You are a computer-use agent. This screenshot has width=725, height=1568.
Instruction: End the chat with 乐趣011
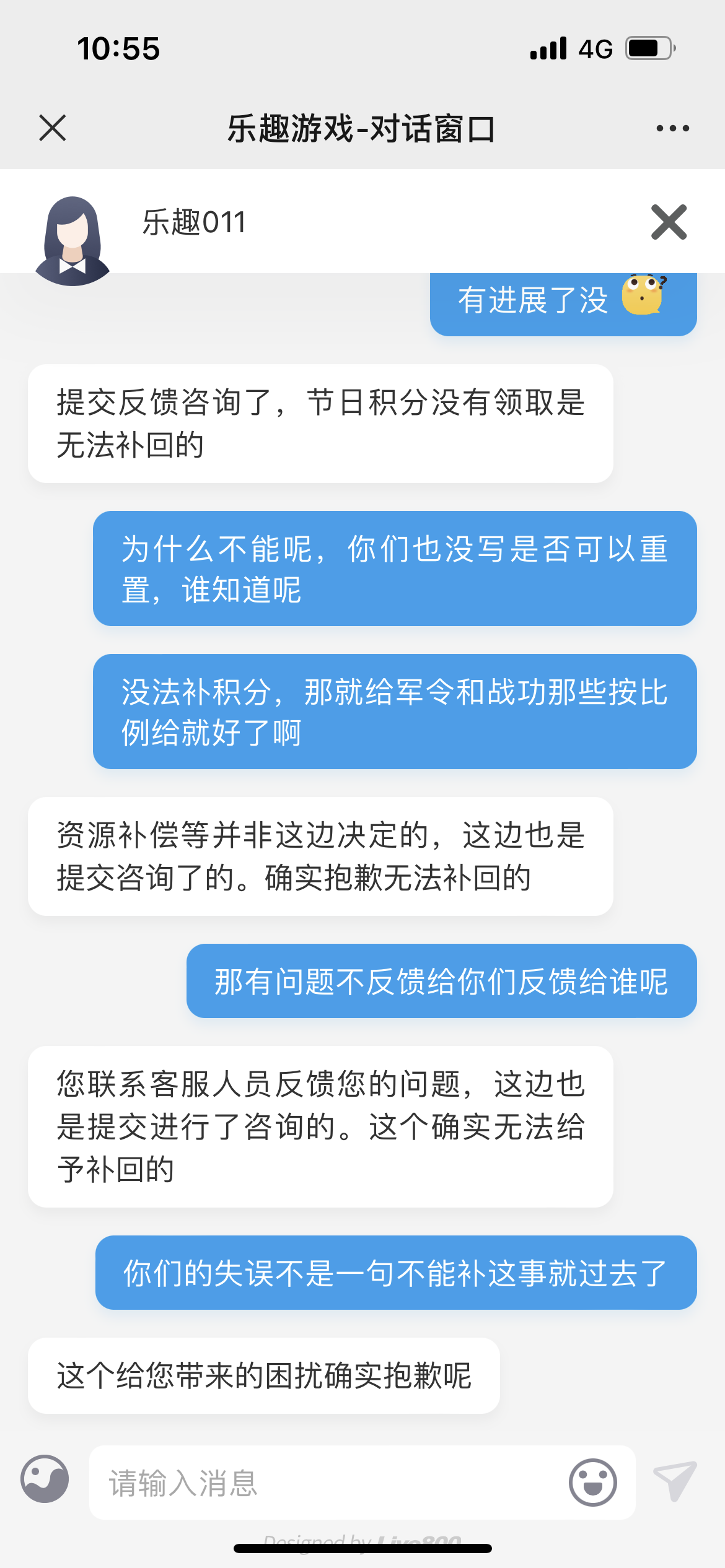point(669,222)
